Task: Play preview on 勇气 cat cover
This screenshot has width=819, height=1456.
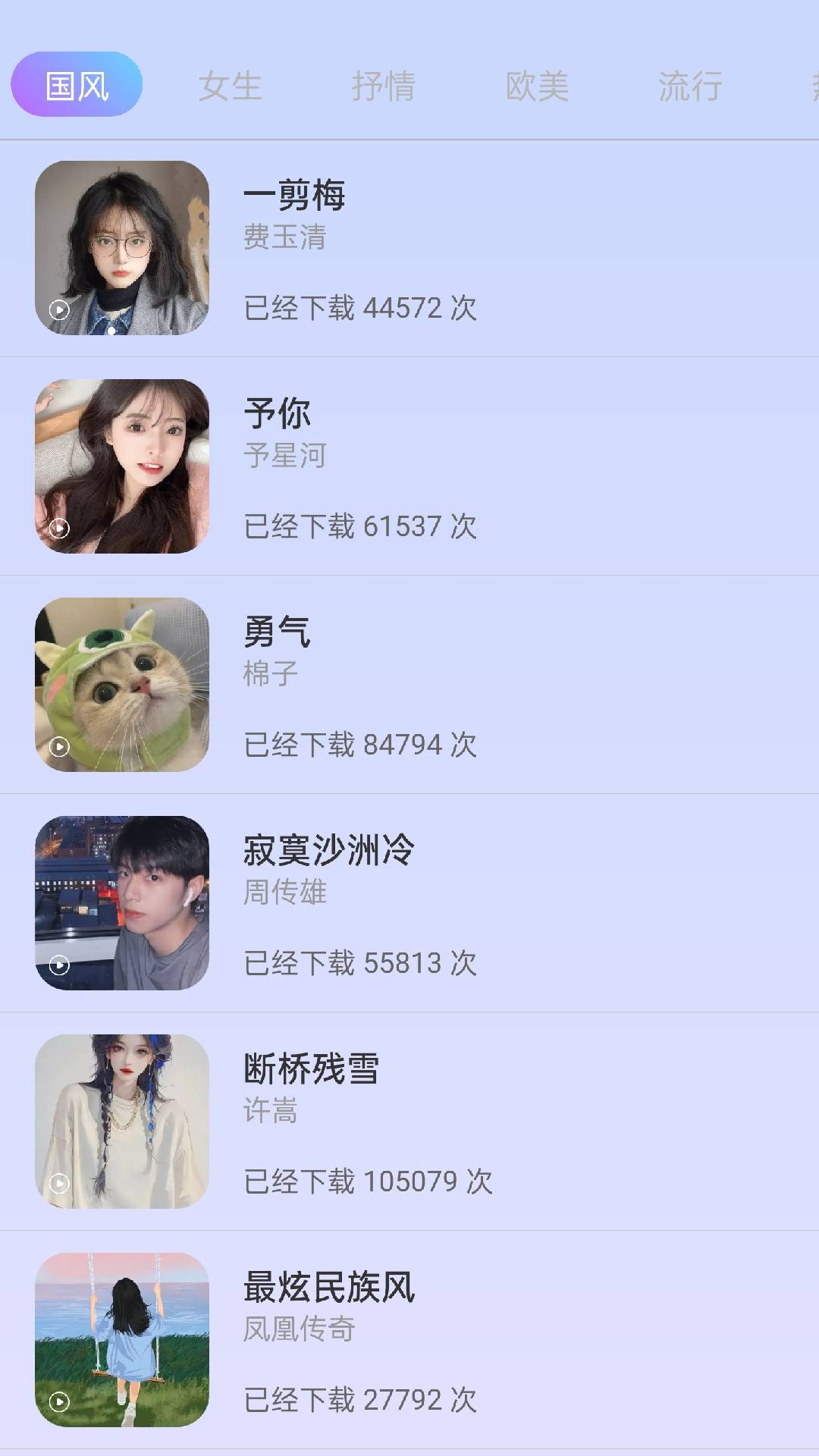Action: [59, 746]
